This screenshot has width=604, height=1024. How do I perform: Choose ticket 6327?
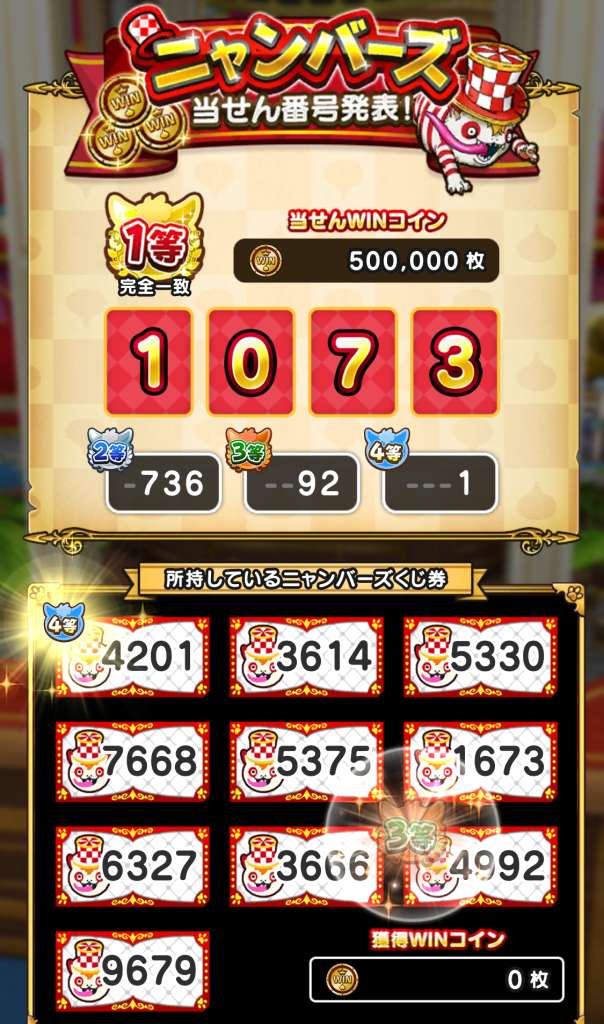(x=133, y=867)
